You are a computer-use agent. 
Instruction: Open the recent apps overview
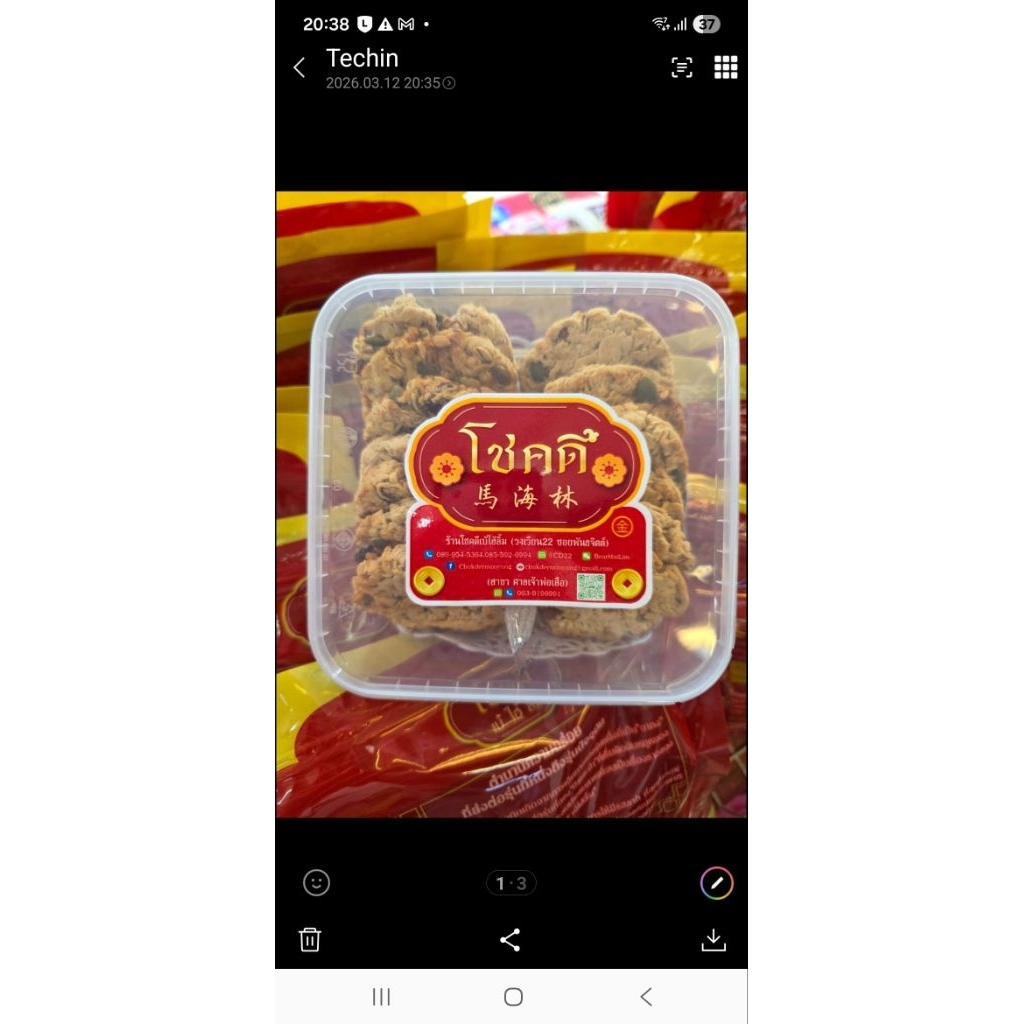click(x=381, y=997)
